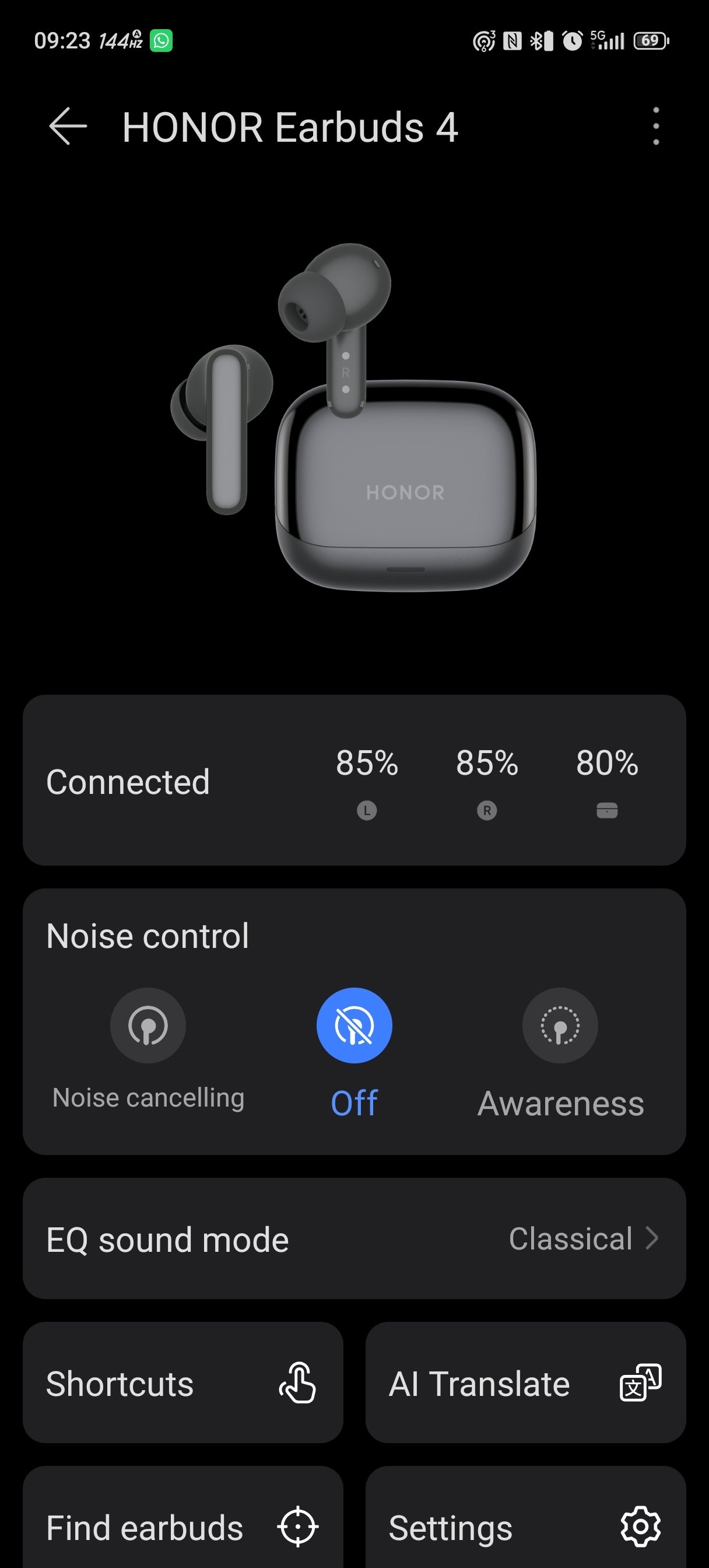
Task: Go back using the back arrow
Action: tap(68, 127)
